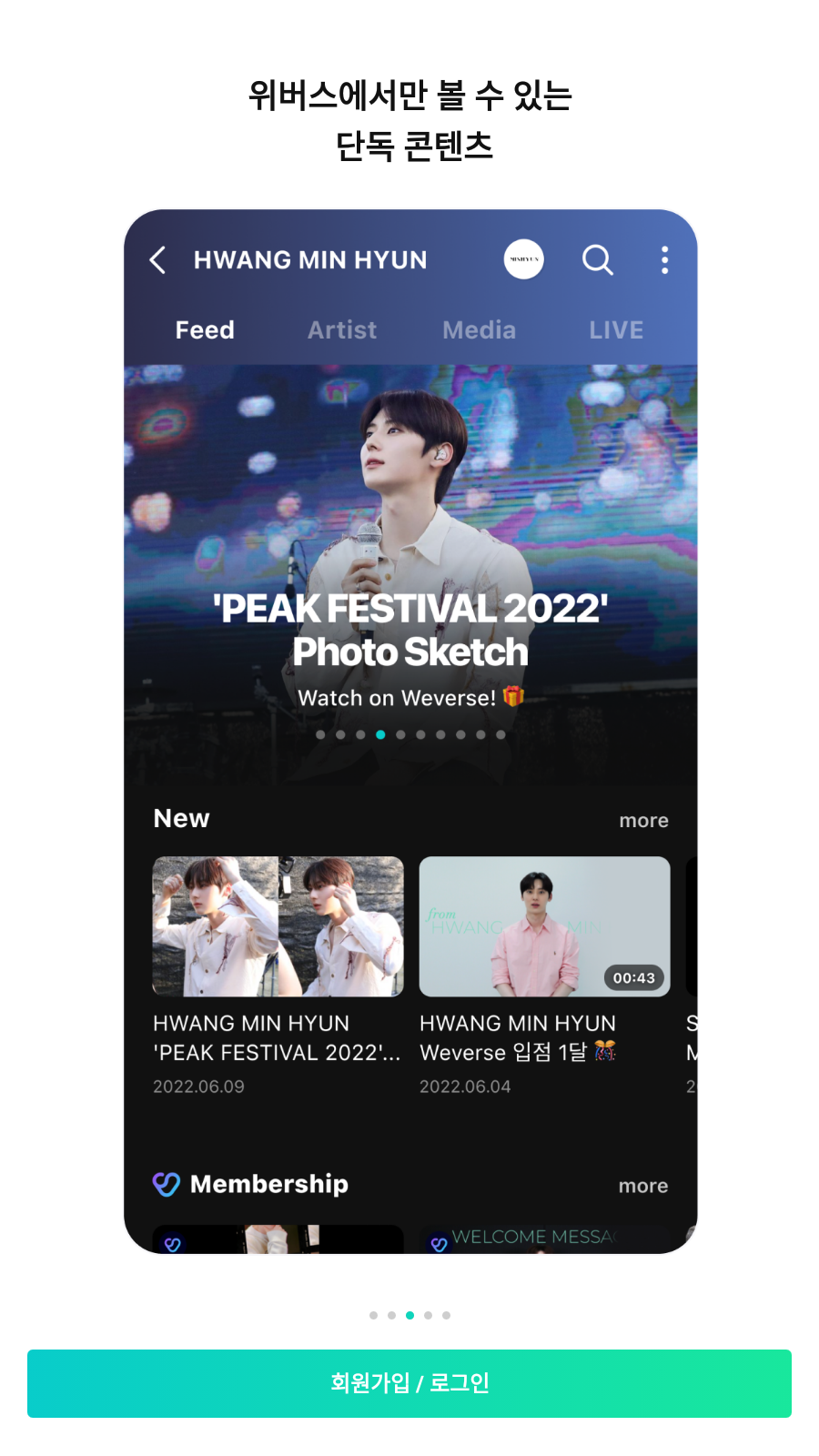Tap 'more' next to the New section
819x1456 pixels.
tap(643, 820)
